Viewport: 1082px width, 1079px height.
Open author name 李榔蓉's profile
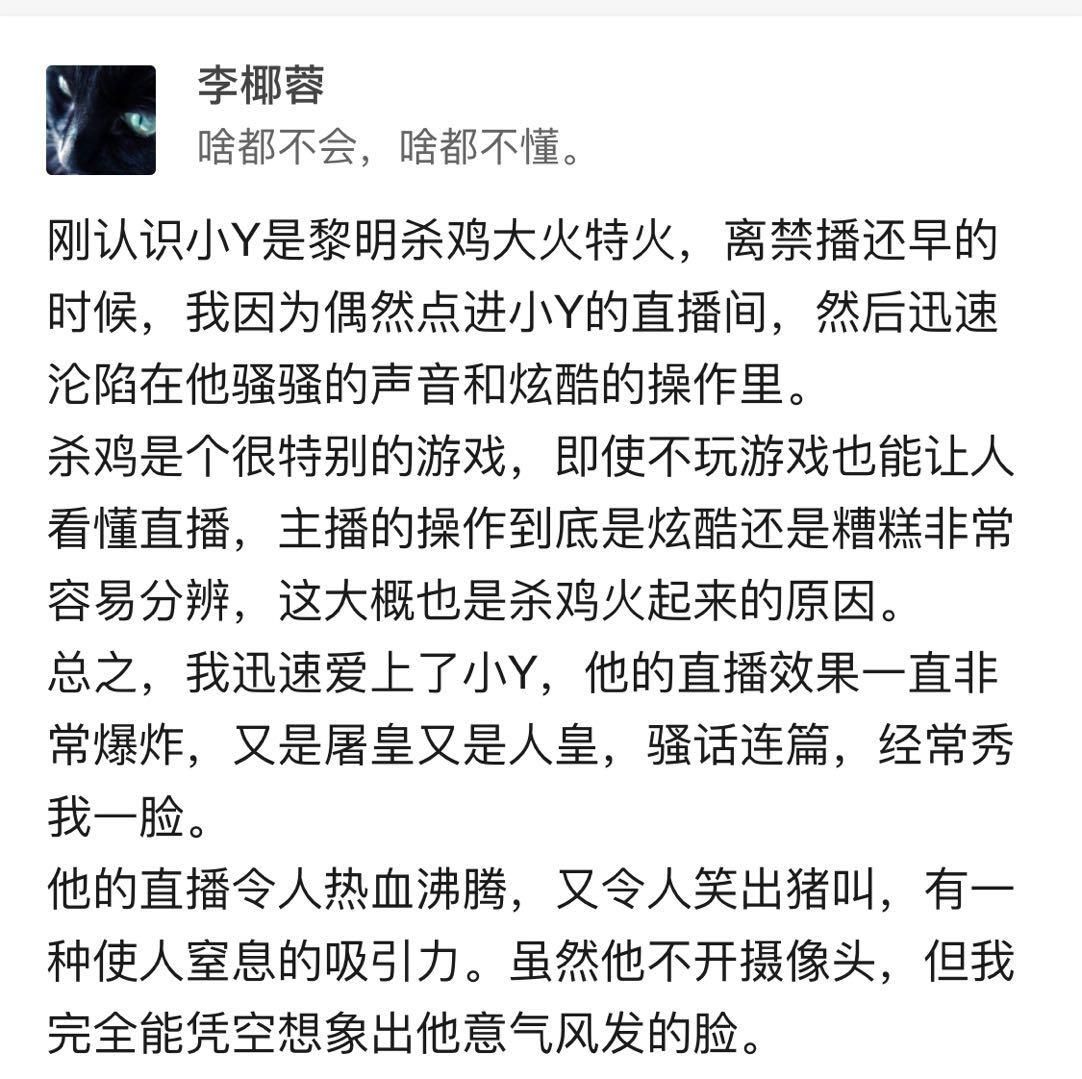coord(260,87)
